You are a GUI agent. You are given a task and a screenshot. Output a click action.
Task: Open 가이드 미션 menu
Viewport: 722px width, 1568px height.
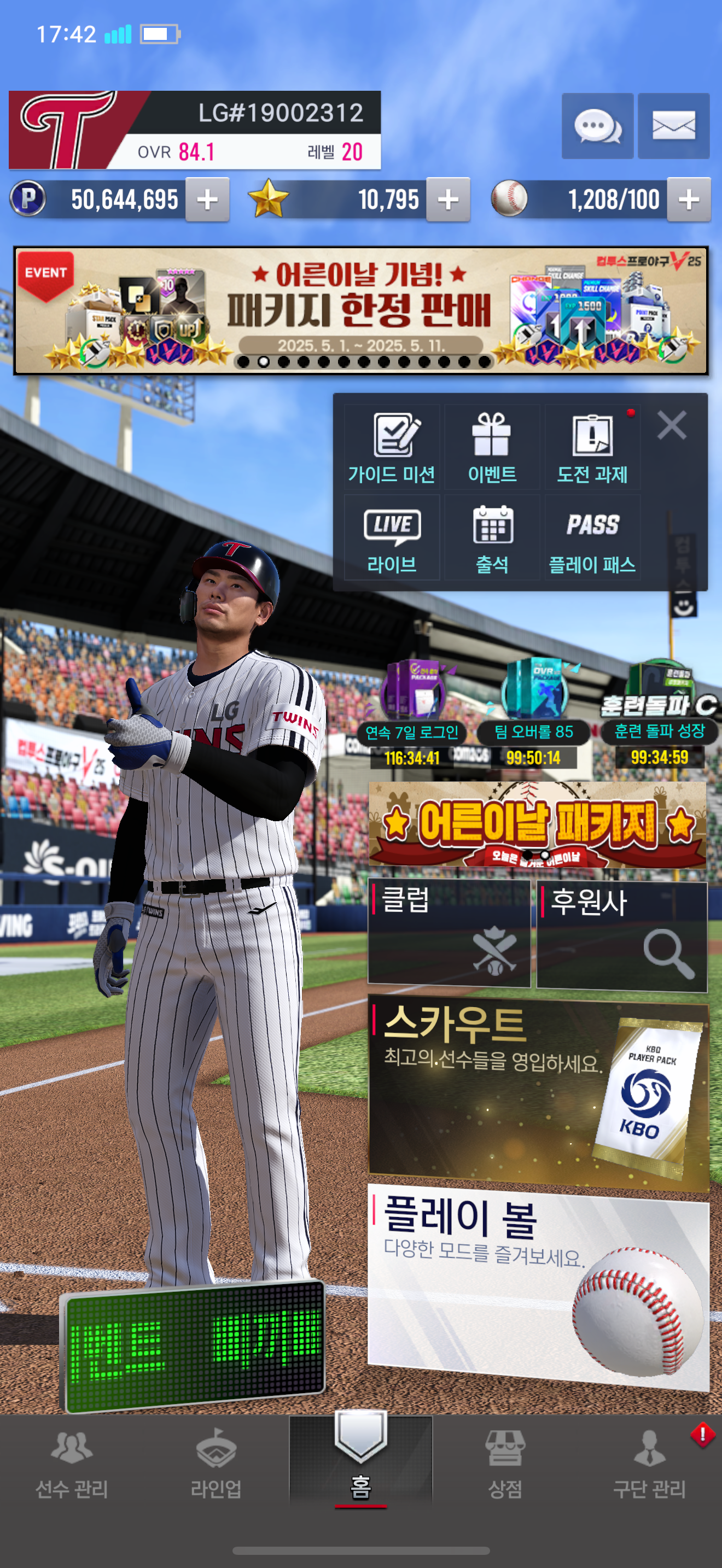(392, 447)
